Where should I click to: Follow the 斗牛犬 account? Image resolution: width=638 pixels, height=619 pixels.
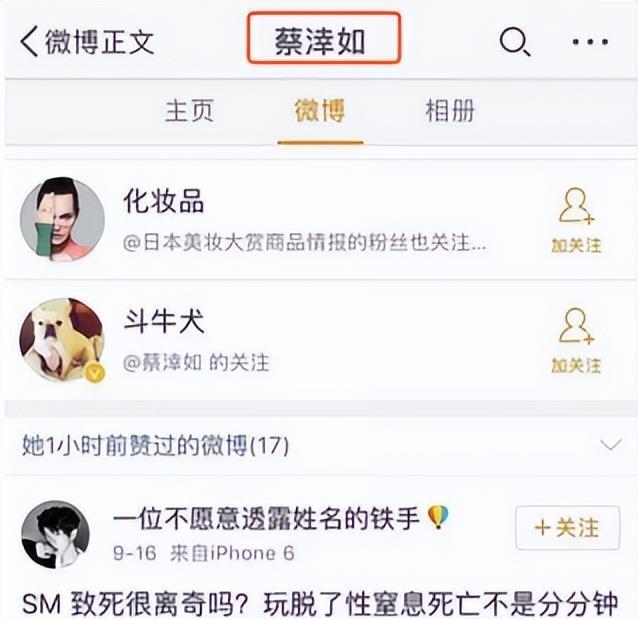coord(576,339)
